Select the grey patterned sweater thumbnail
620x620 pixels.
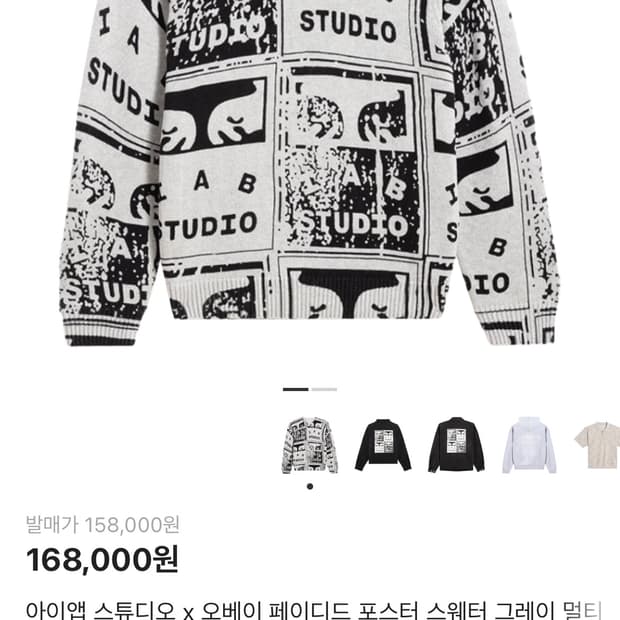point(309,444)
